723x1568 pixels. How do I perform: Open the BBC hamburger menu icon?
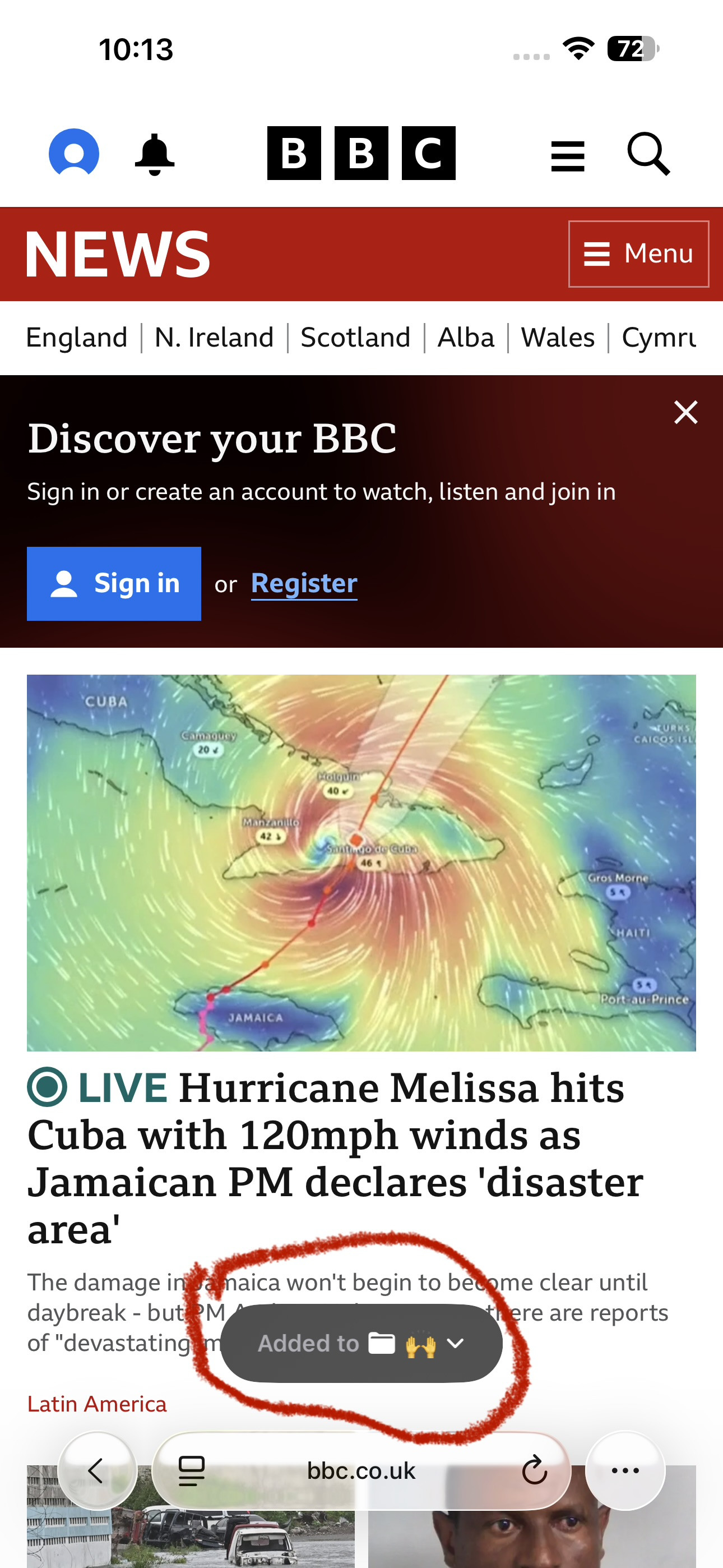pyautogui.click(x=567, y=155)
